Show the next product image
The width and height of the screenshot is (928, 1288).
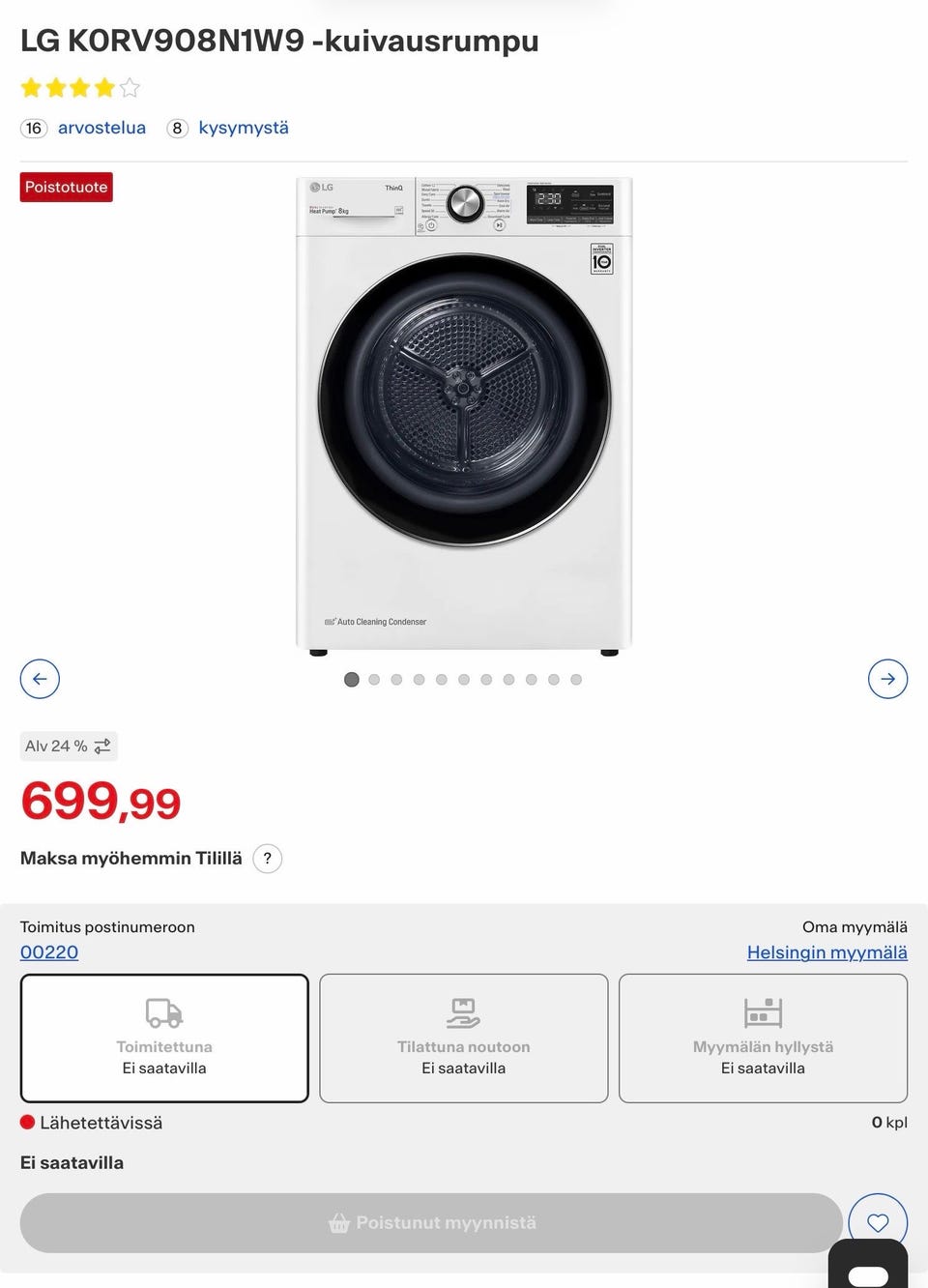(x=887, y=679)
